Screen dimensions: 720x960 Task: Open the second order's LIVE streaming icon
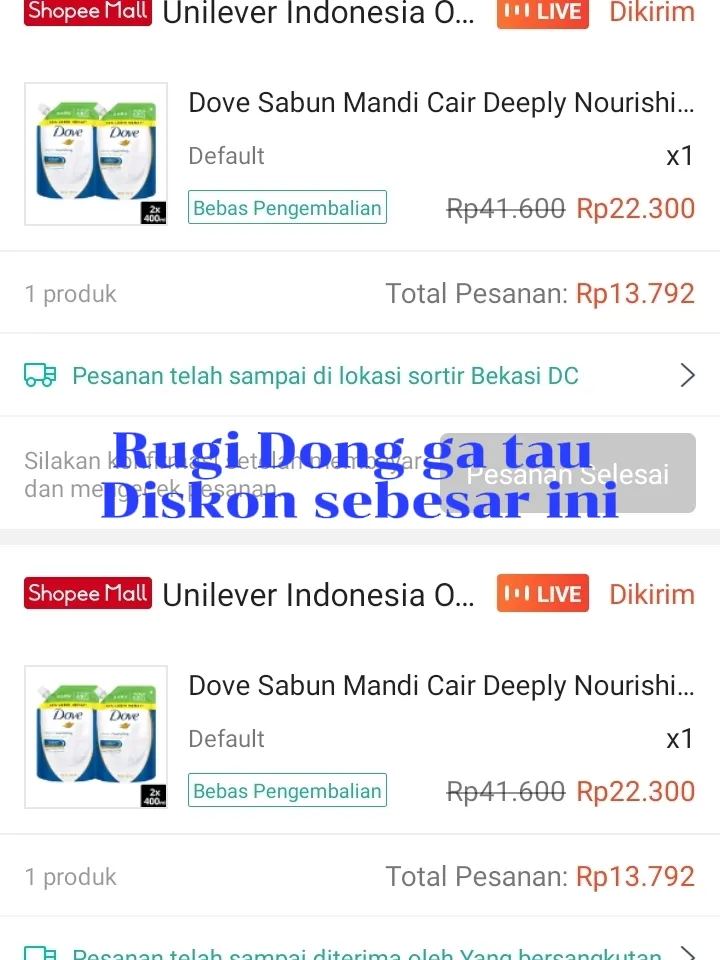coord(542,593)
